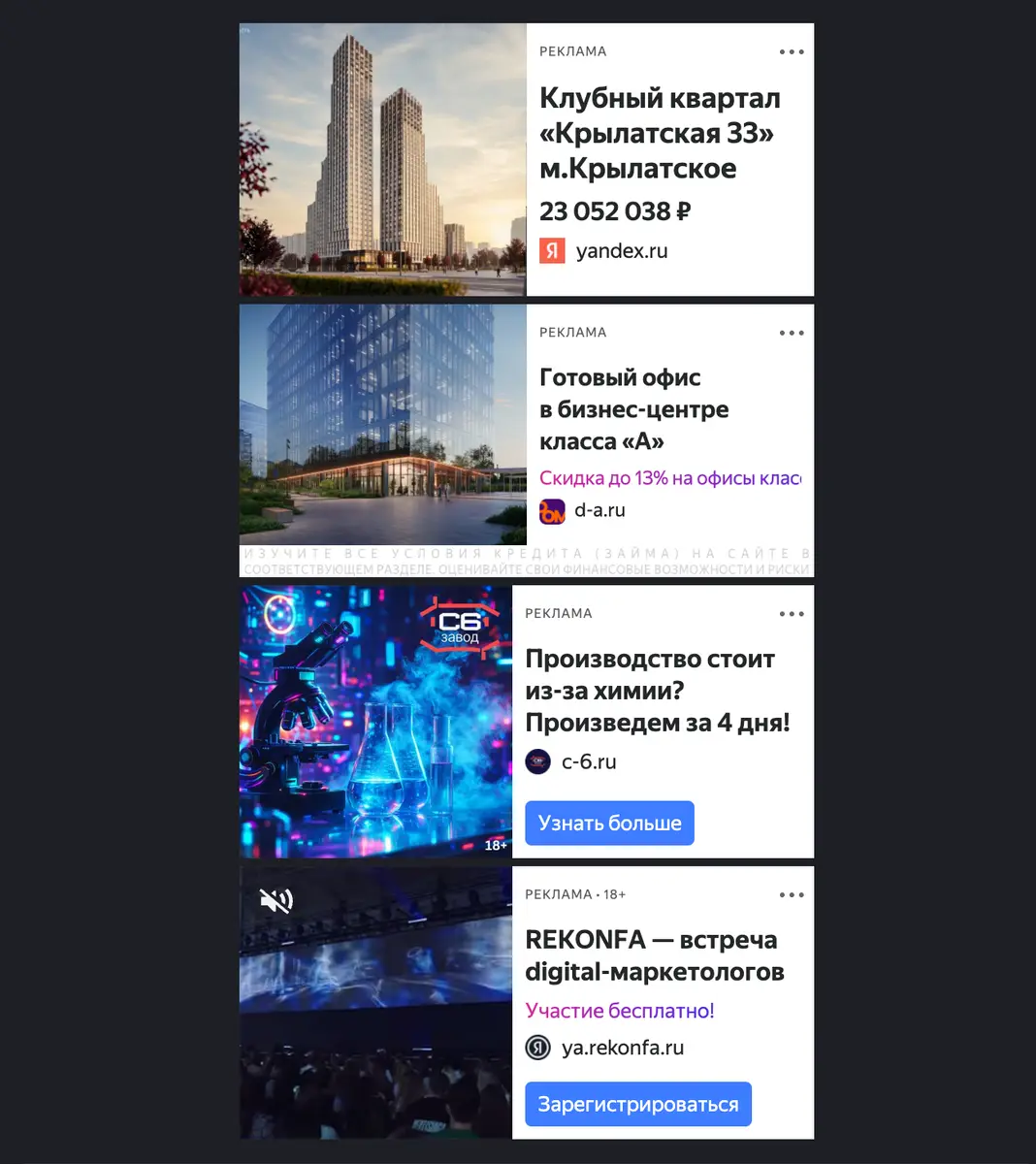Screen dimensions: 1036x1164
Task: Tap the Зарегистрироваться button
Action: [x=638, y=1105]
